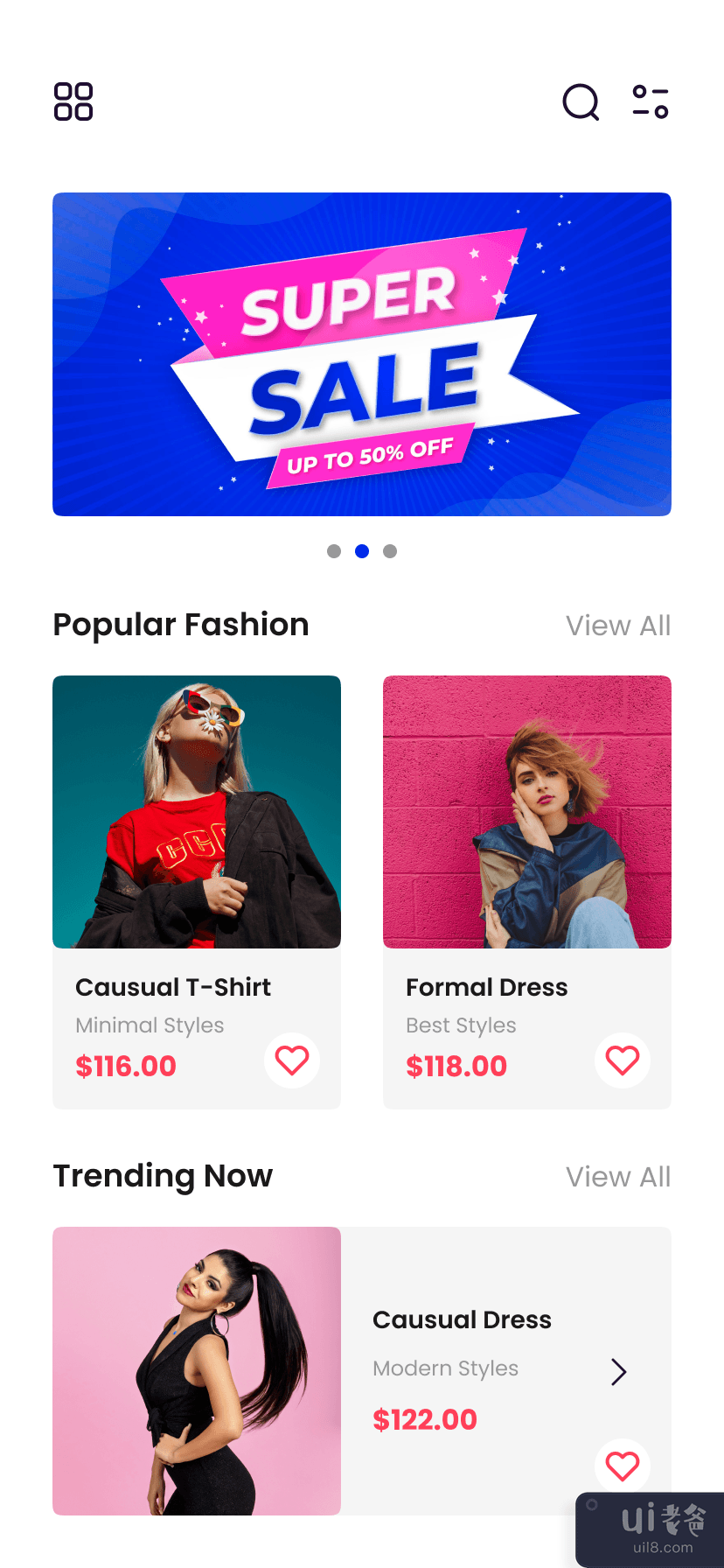Image resolution: width=724 pixels, height=1568 pixels.
Task: Open the Super Sale banner
Action: point(362,353)
